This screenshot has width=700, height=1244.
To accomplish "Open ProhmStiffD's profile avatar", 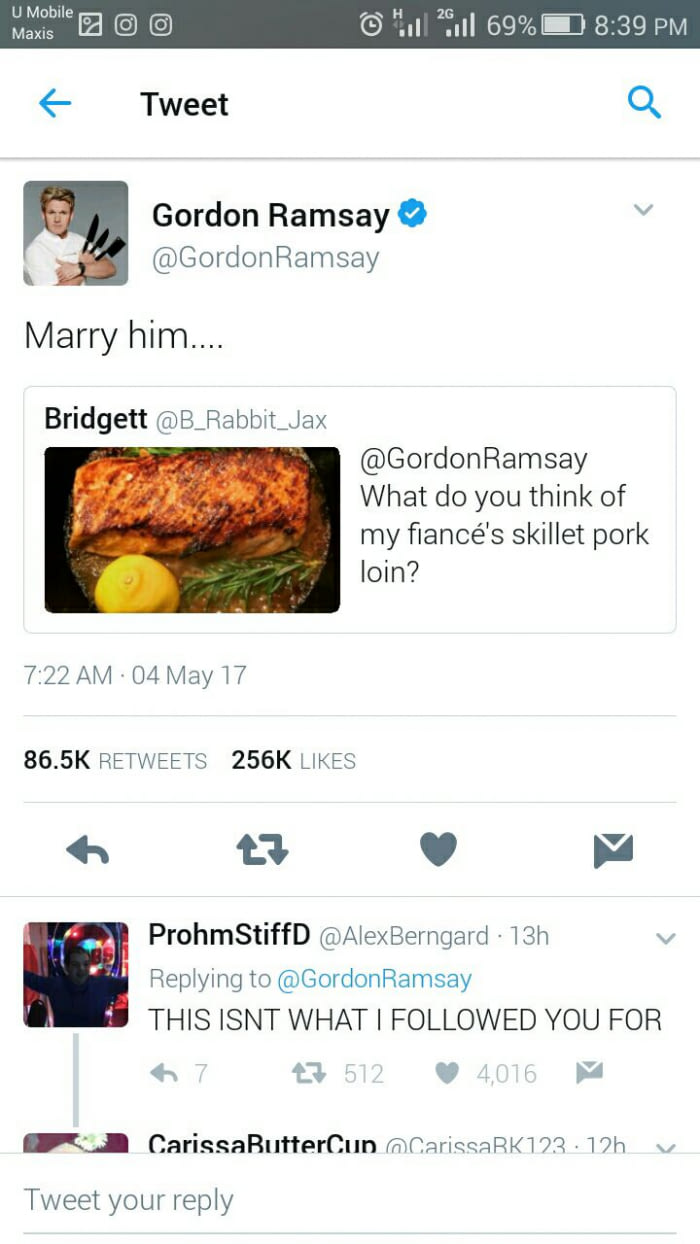I will coord(76,974).
